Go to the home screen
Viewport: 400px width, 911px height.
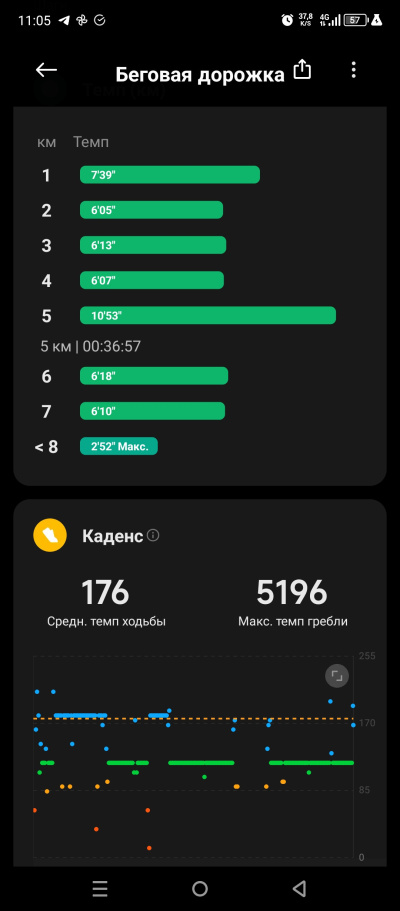[x=200, y=888]
